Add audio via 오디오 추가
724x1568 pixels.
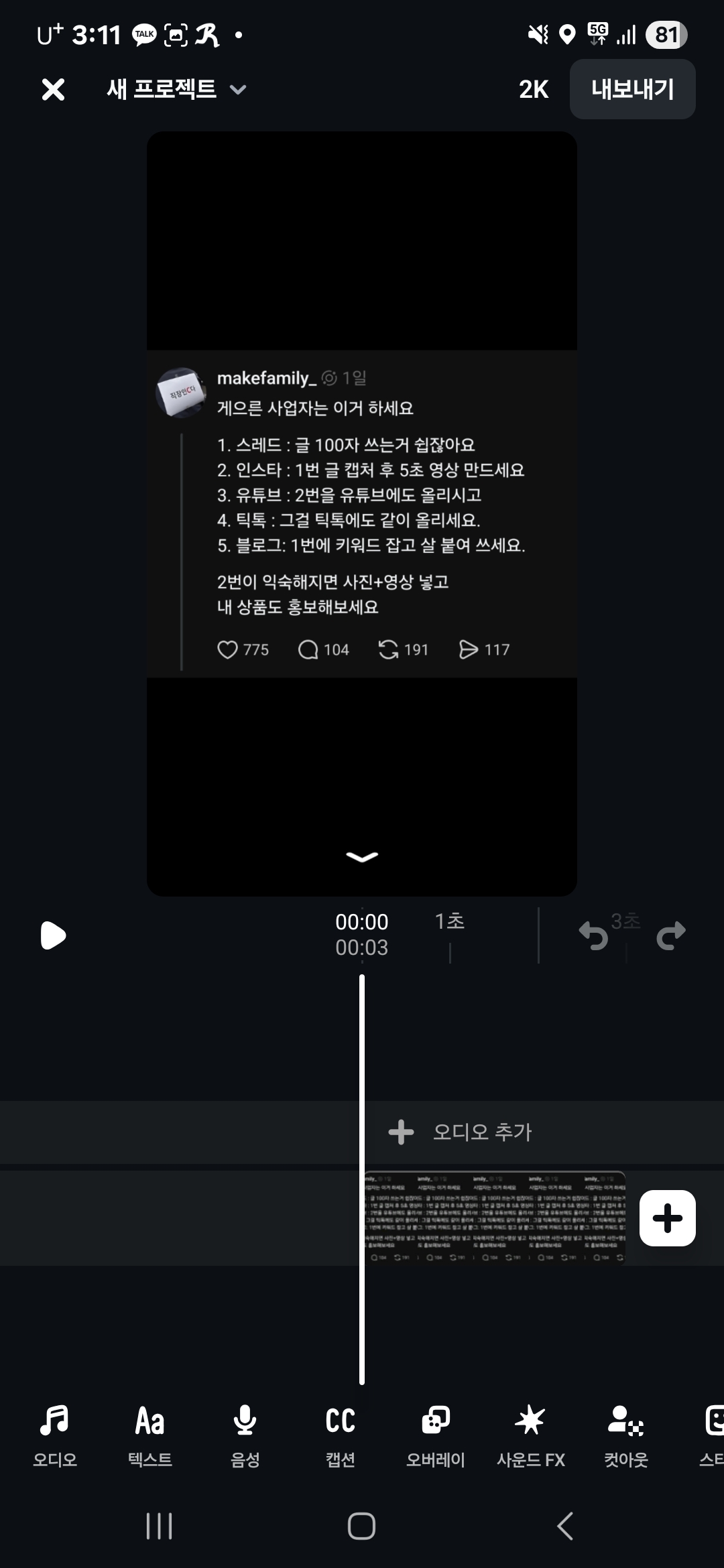[461, 1132]
